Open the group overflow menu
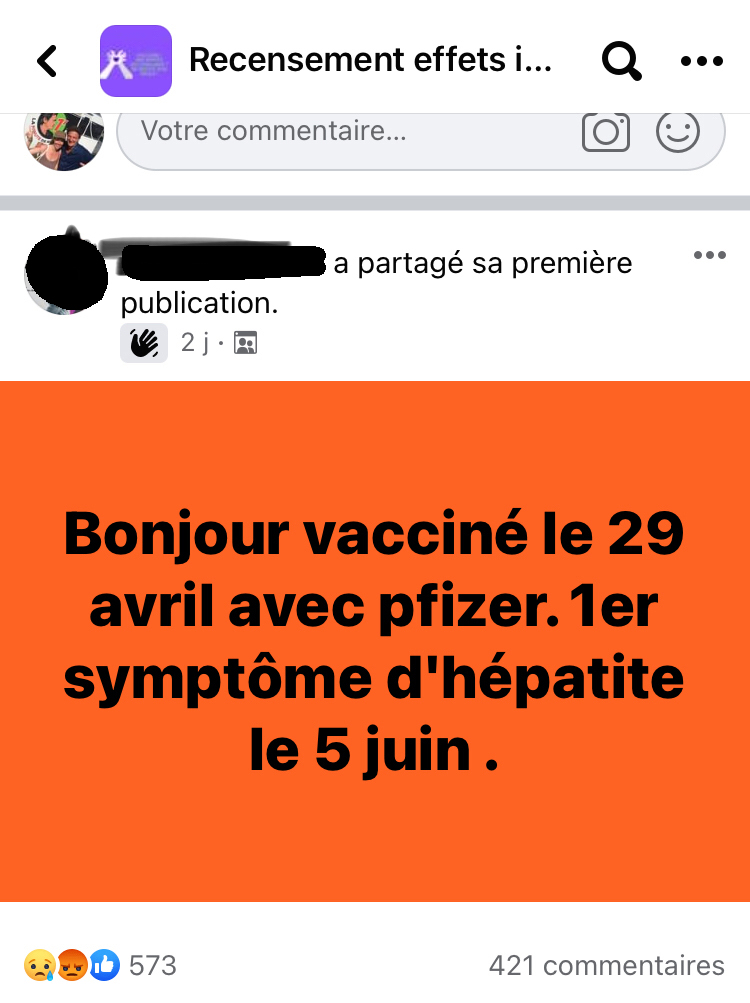Image resolution: width=750 pixels, height=1003 pixels. pos(701,61)
